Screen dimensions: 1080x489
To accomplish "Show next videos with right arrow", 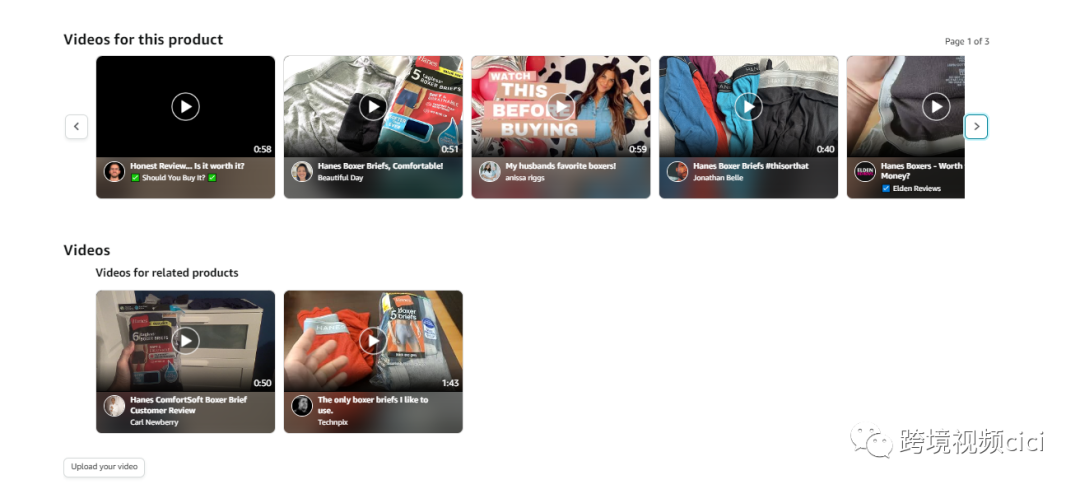I will click(976, 127).
